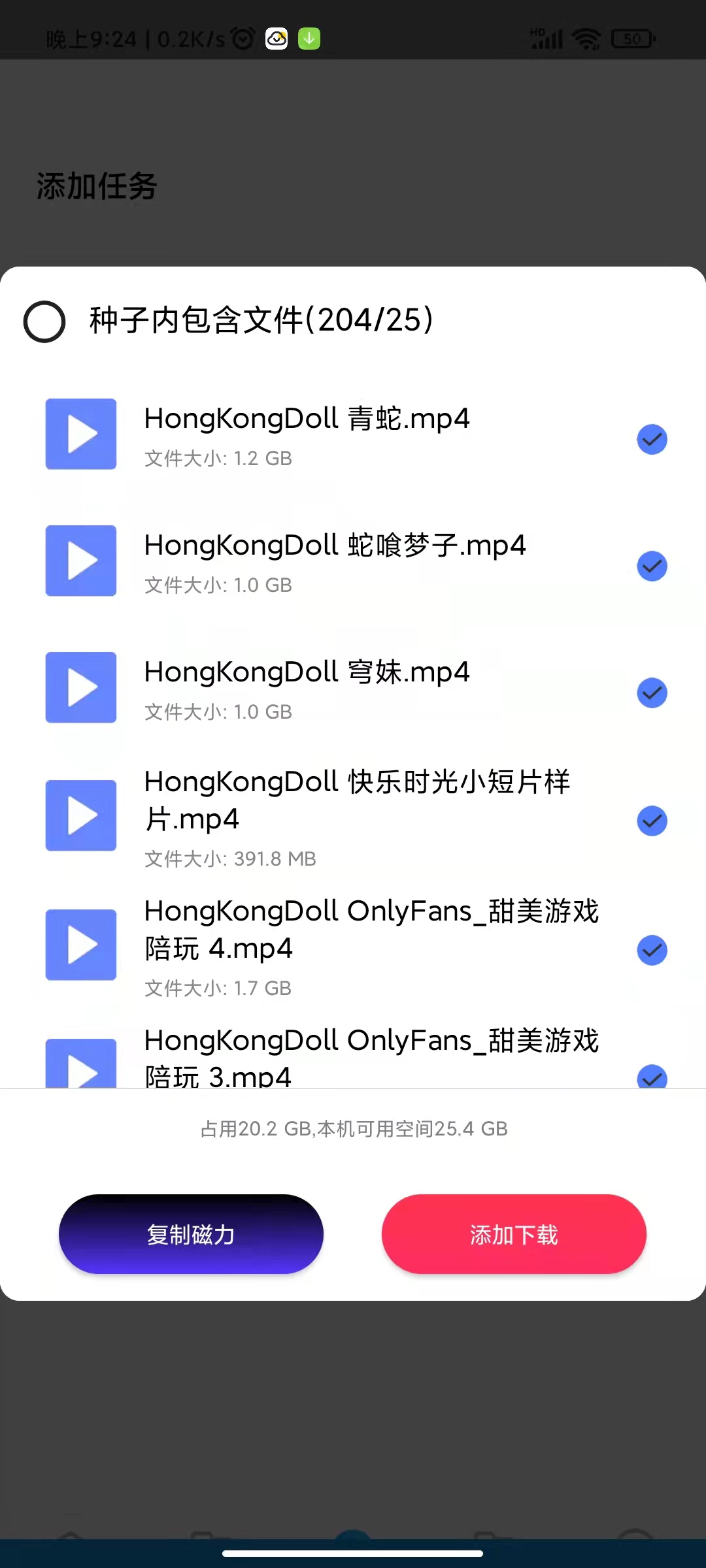This screenshot has height=1568, width=706.
Task: Uncheck HongKongDoll 蛇喰梦子.mp4
Action: coord(652,566)
